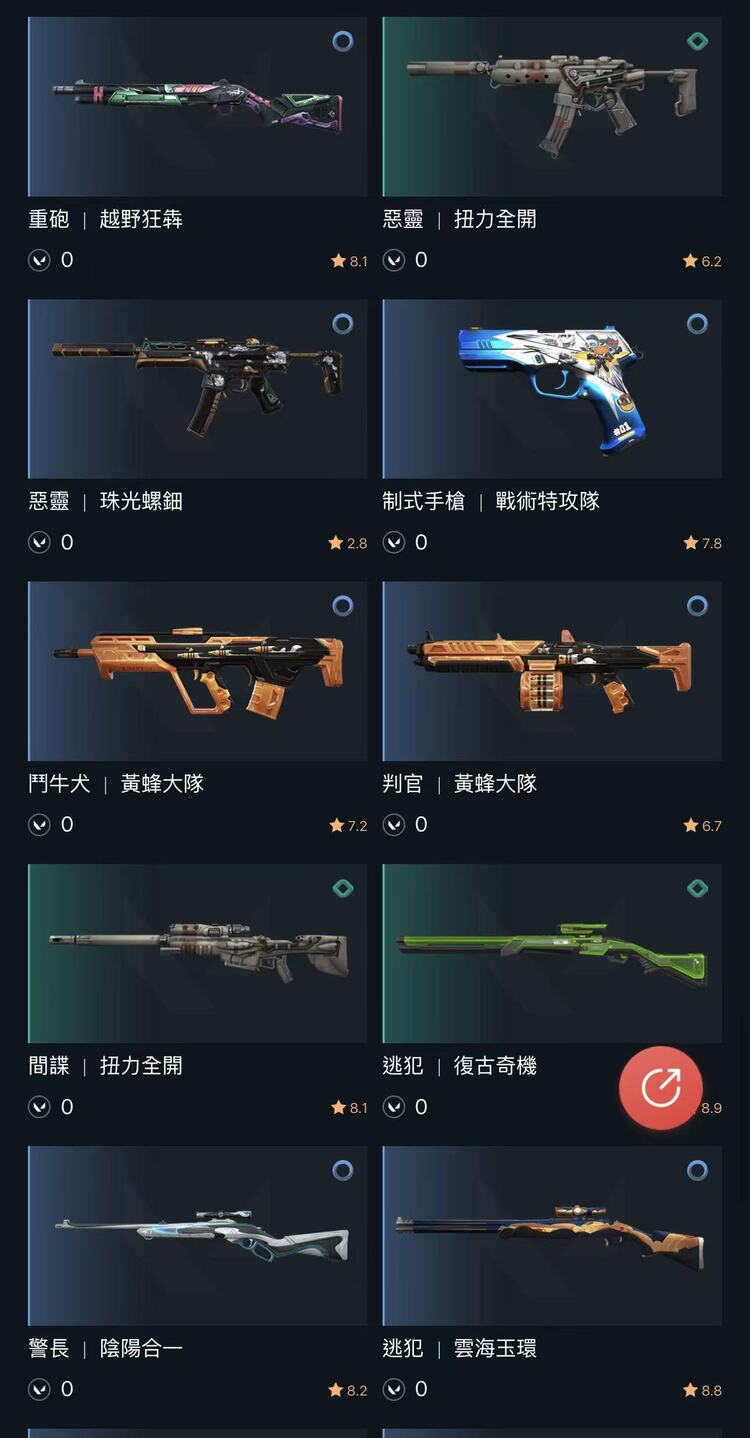750x1438 pixels.
Task: Click the diamond rarity badge on 間諜 扭力全開
Action: (343, 890)
